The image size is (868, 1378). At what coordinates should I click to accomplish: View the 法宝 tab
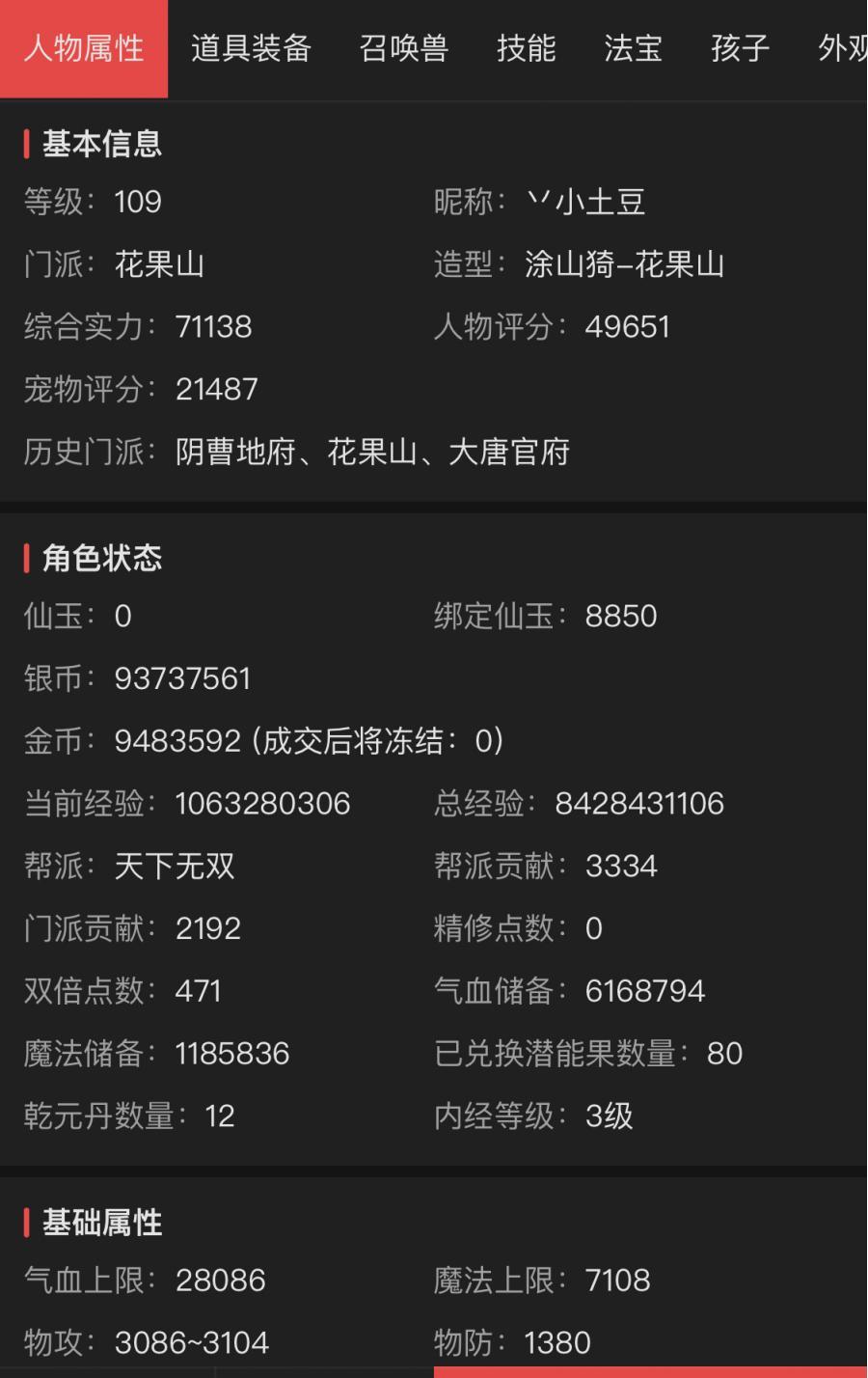(634, 48)
